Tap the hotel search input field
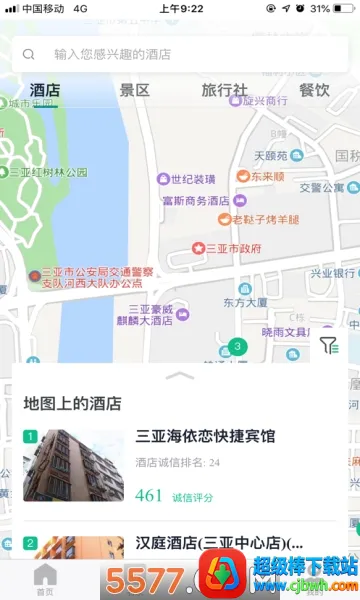 point(180,54)
